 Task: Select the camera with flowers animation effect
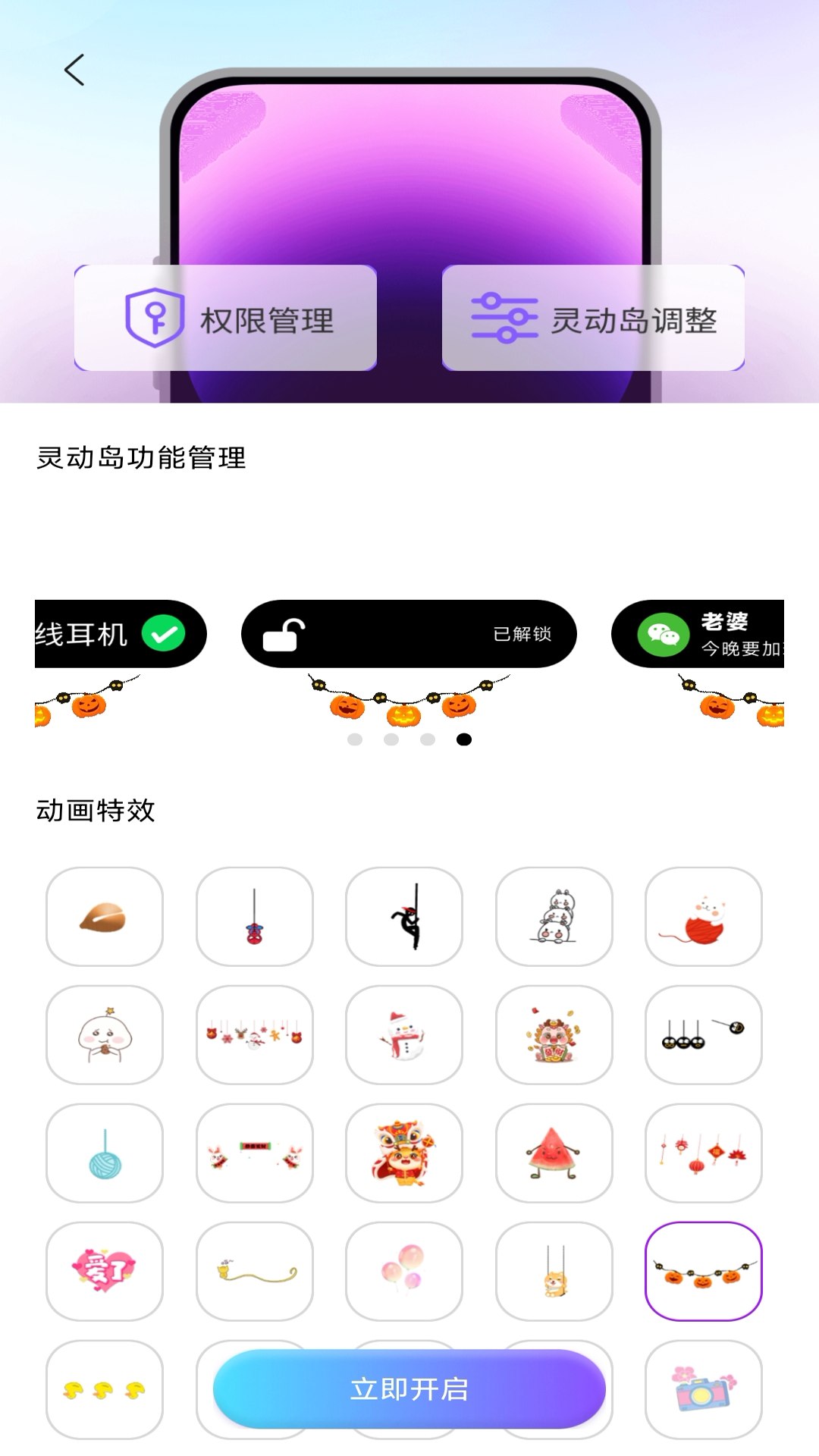click(x=704, y=1390)
